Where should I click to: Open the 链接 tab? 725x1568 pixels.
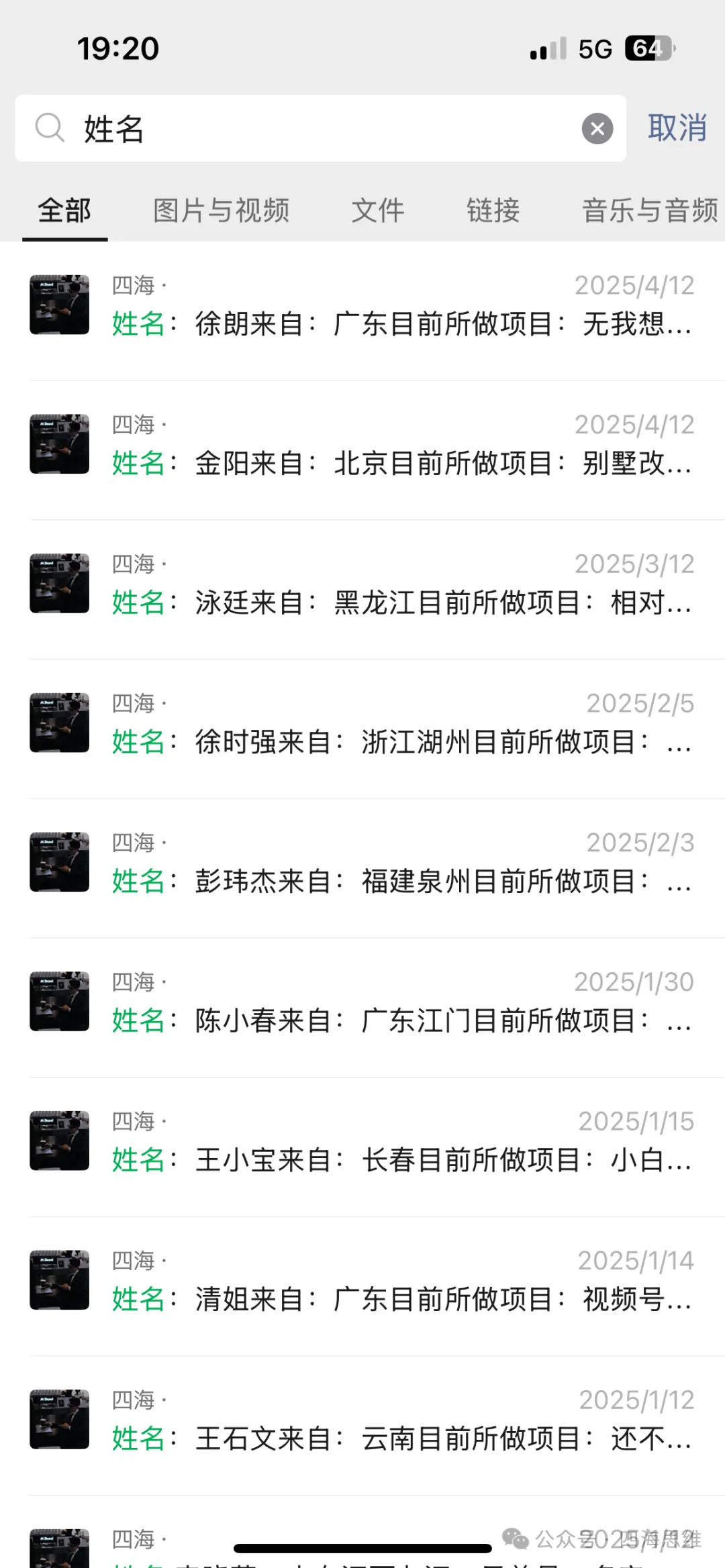tap(493, 210)
